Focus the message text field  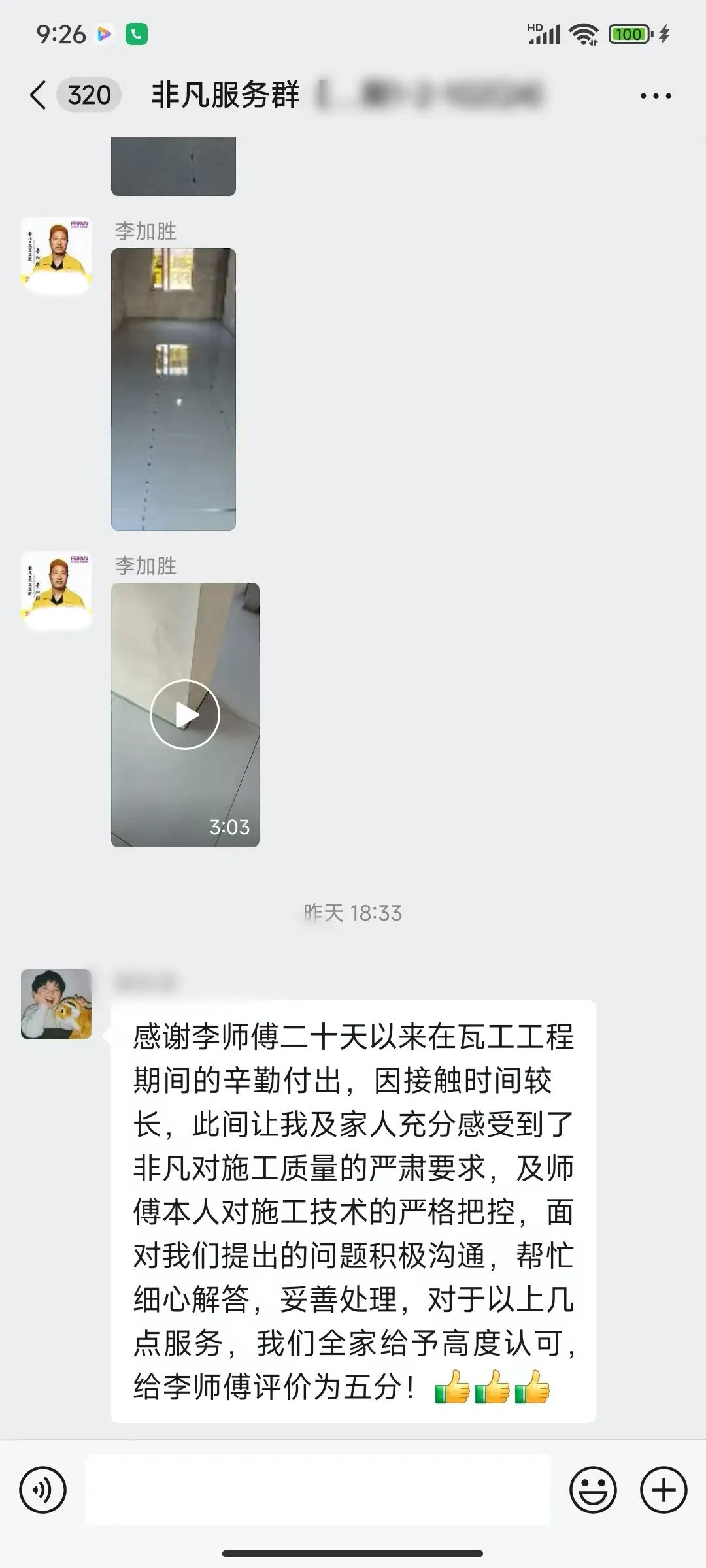coord(317,1490)
